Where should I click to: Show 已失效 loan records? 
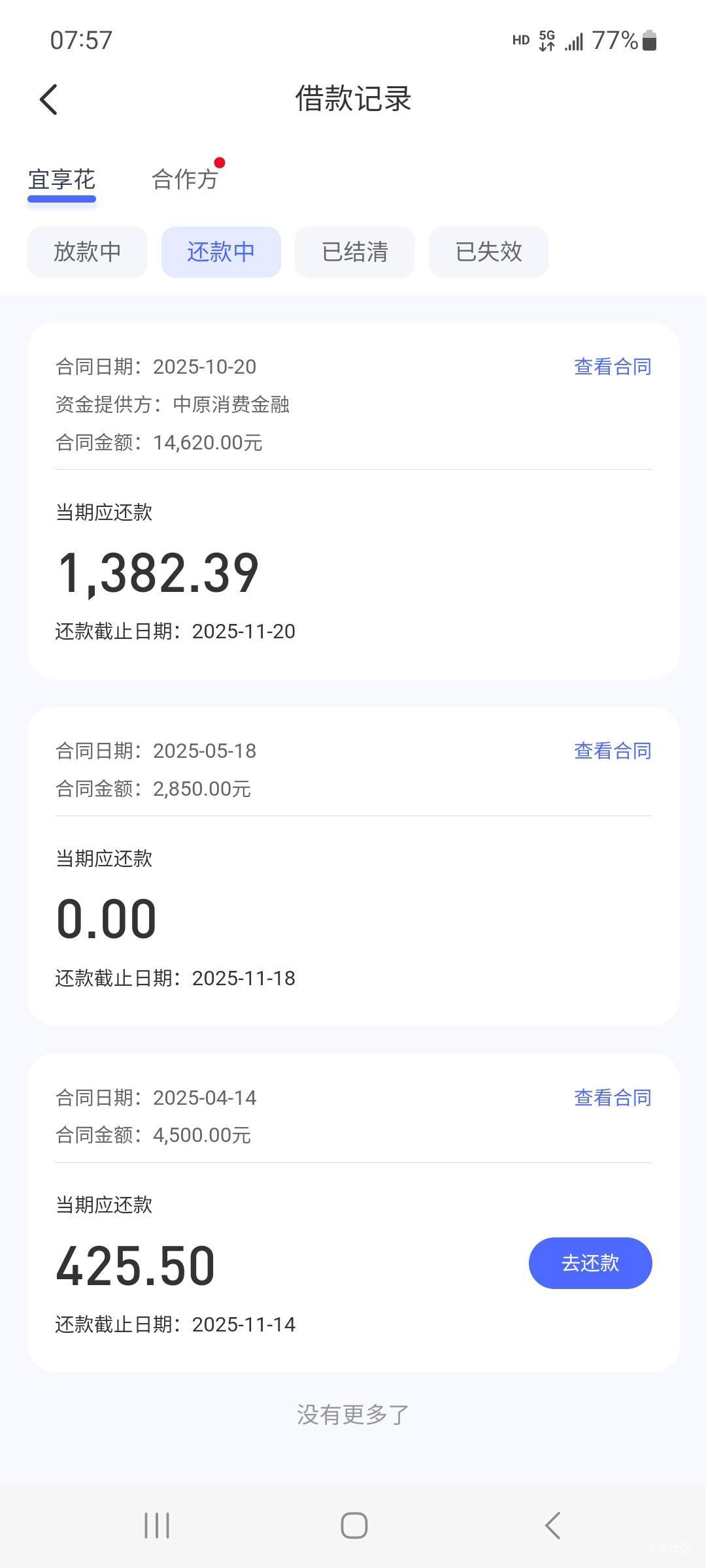pyautogui.click(x=488, y=252)
